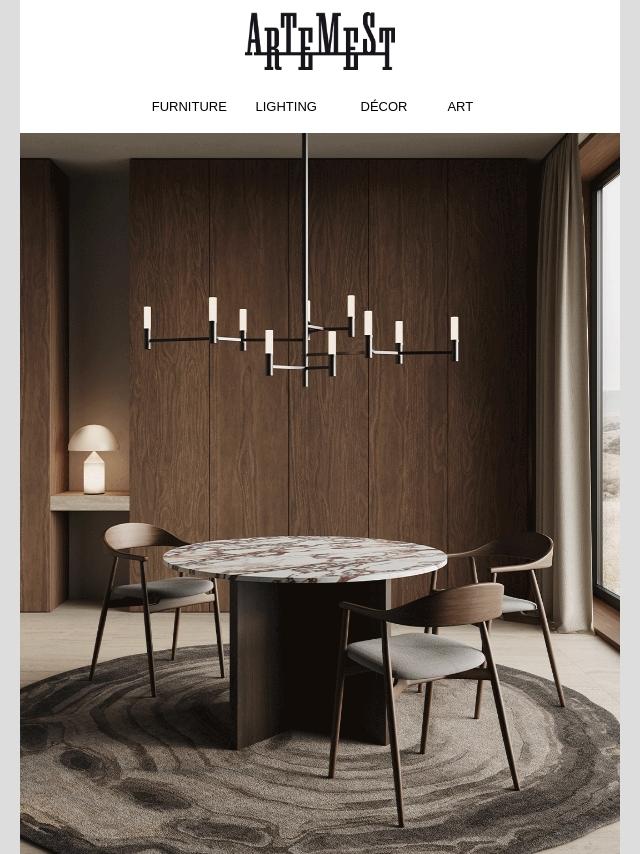Browse the Décor category

pos(383,106)
